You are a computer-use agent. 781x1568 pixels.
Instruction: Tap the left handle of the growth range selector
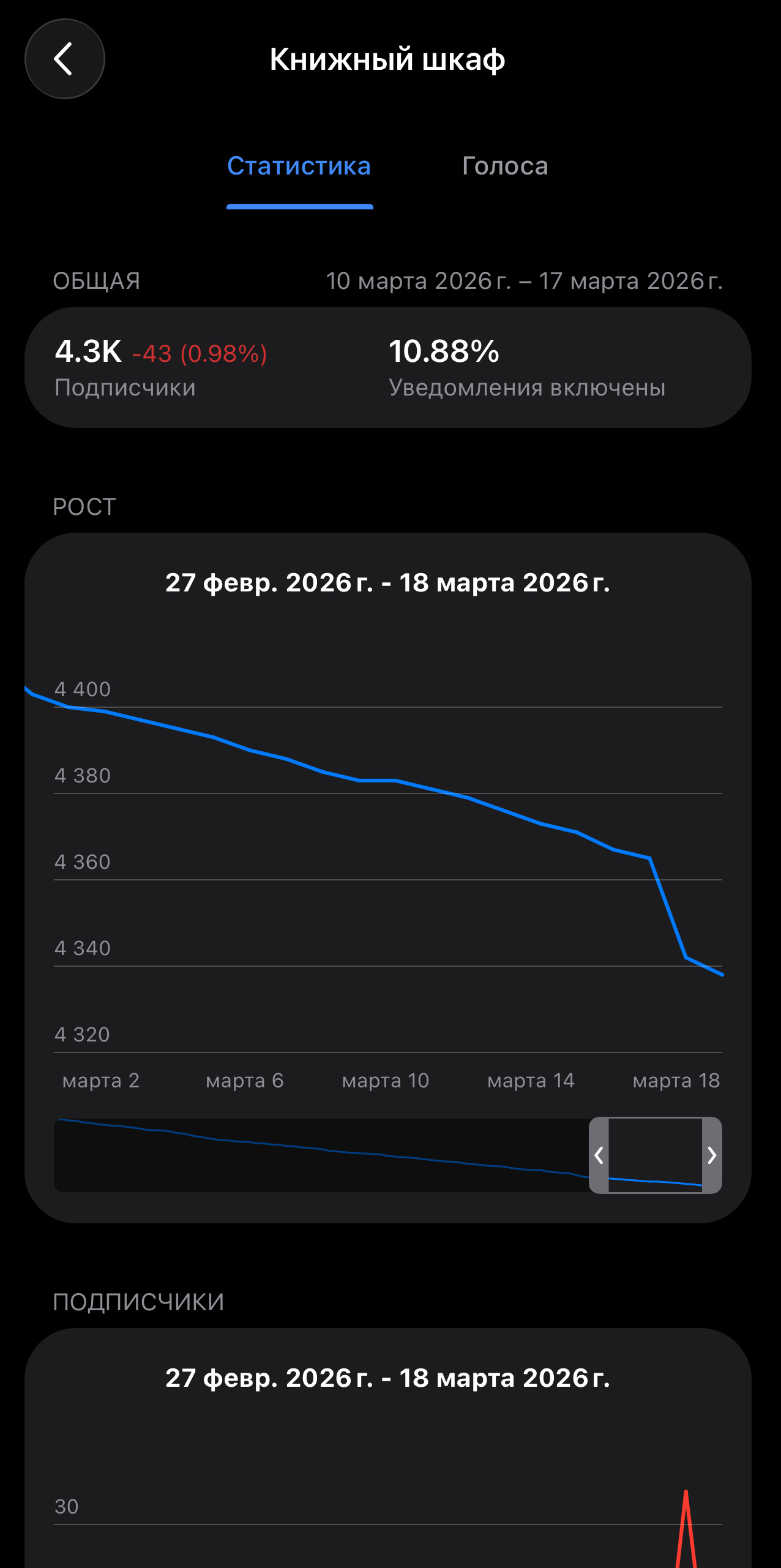(599, 1155)
